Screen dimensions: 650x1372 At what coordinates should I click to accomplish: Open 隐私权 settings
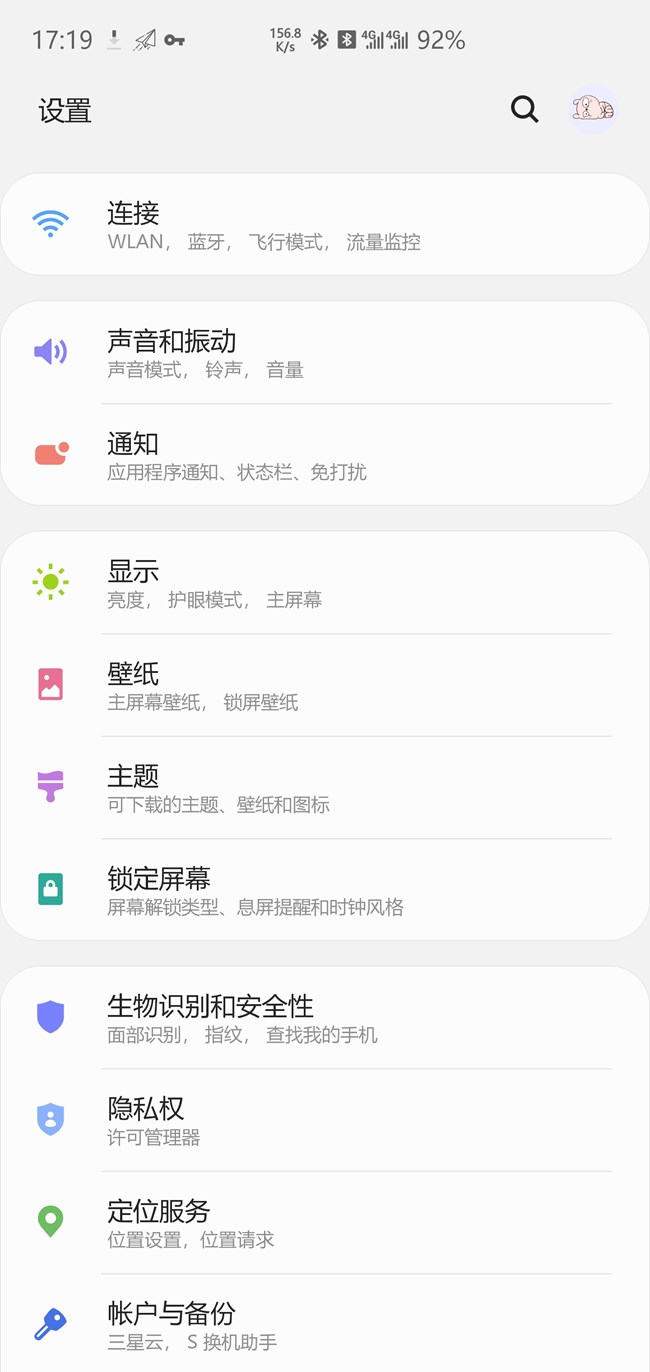click(324, 1120)
